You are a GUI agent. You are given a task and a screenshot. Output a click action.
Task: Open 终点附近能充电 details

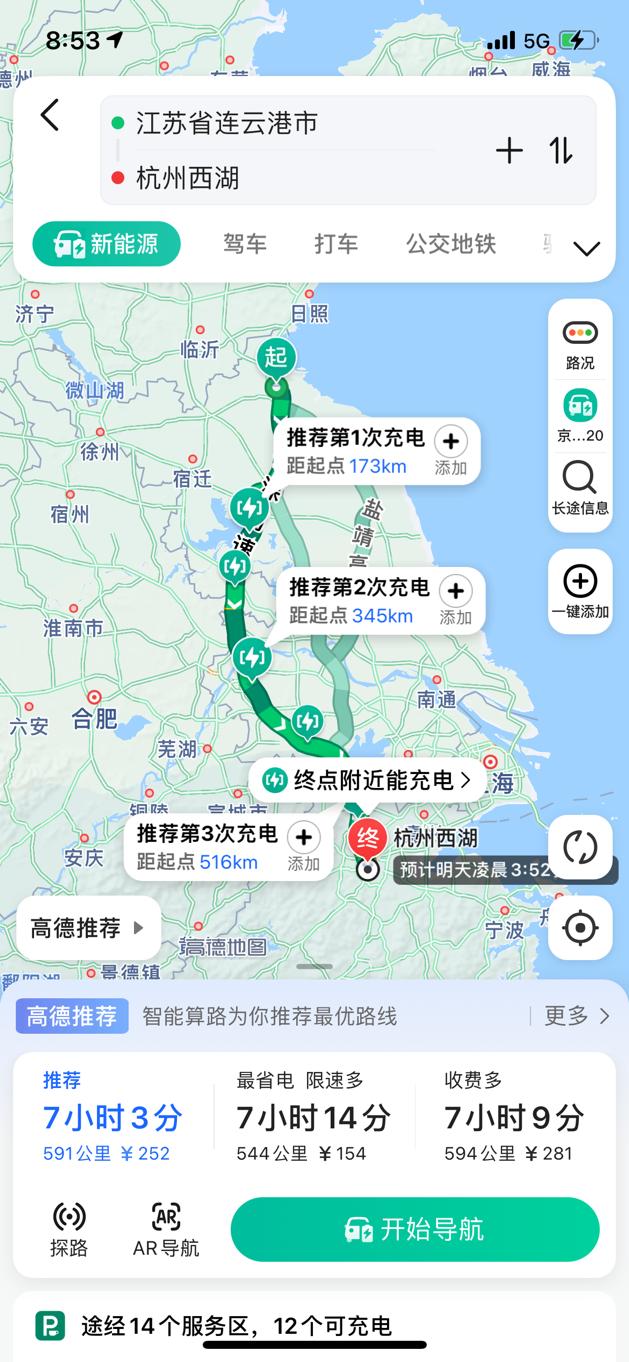tap(368, 781)
